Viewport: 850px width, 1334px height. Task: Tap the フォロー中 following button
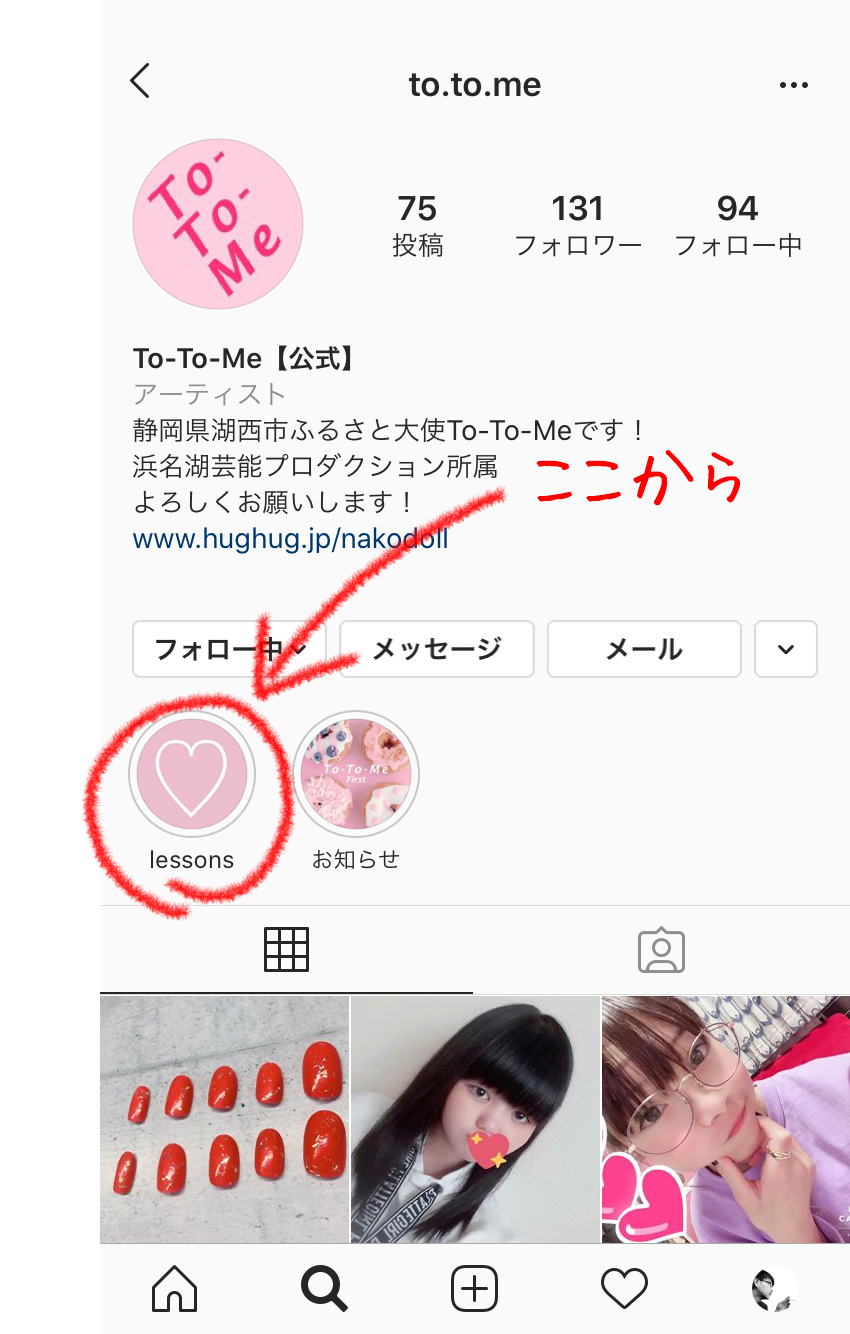pos(232,649)
